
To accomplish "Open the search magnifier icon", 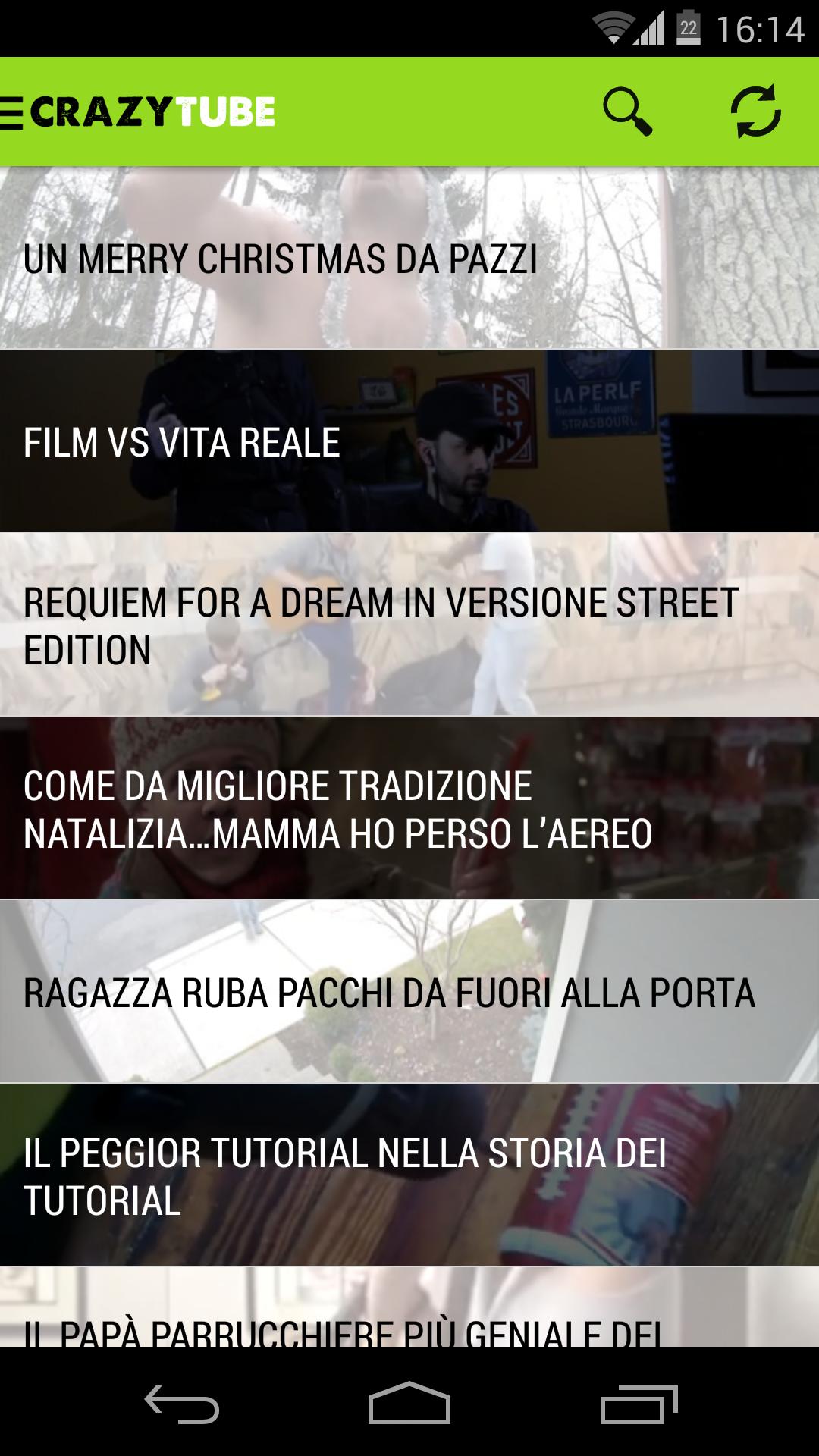I will [x=627, y=112].
